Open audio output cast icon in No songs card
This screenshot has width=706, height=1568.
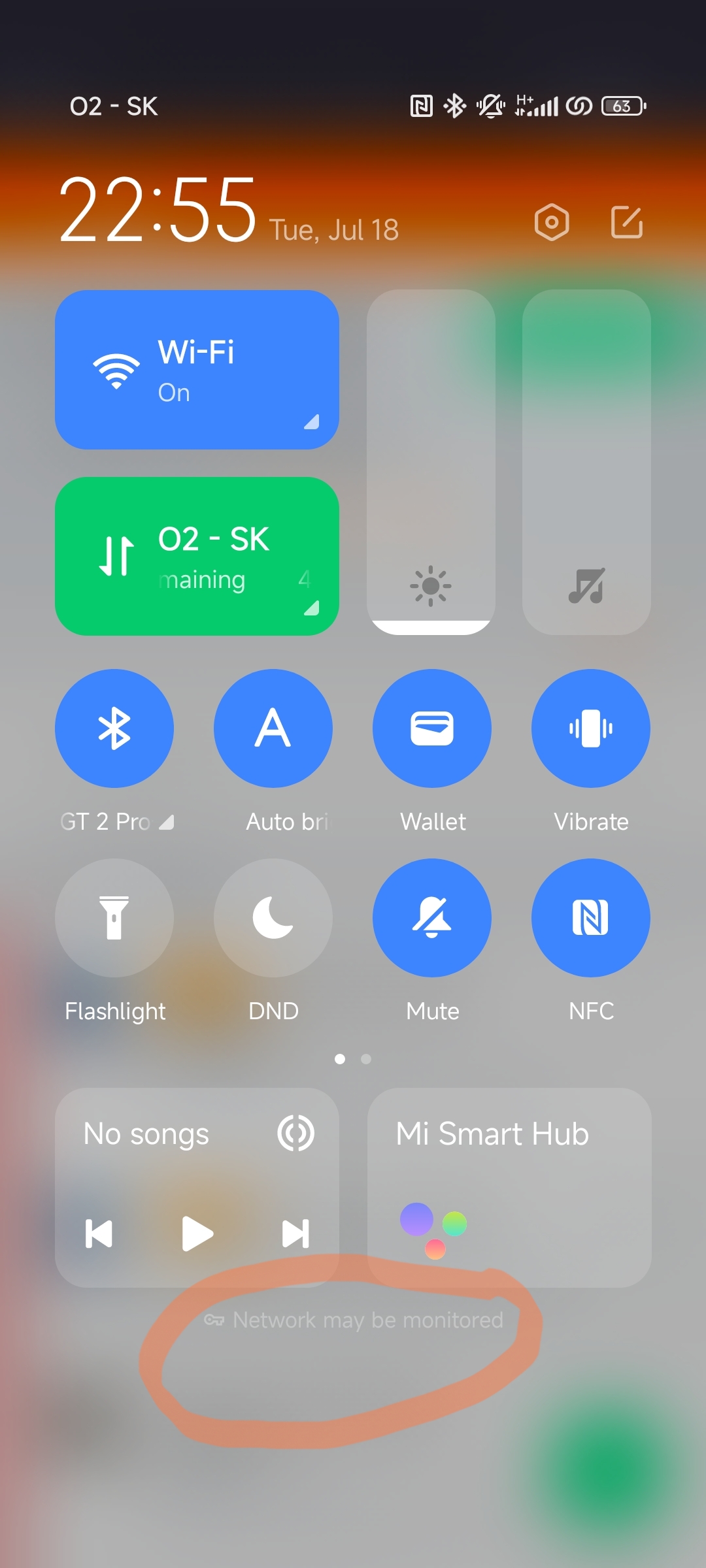coord(296,1134)
